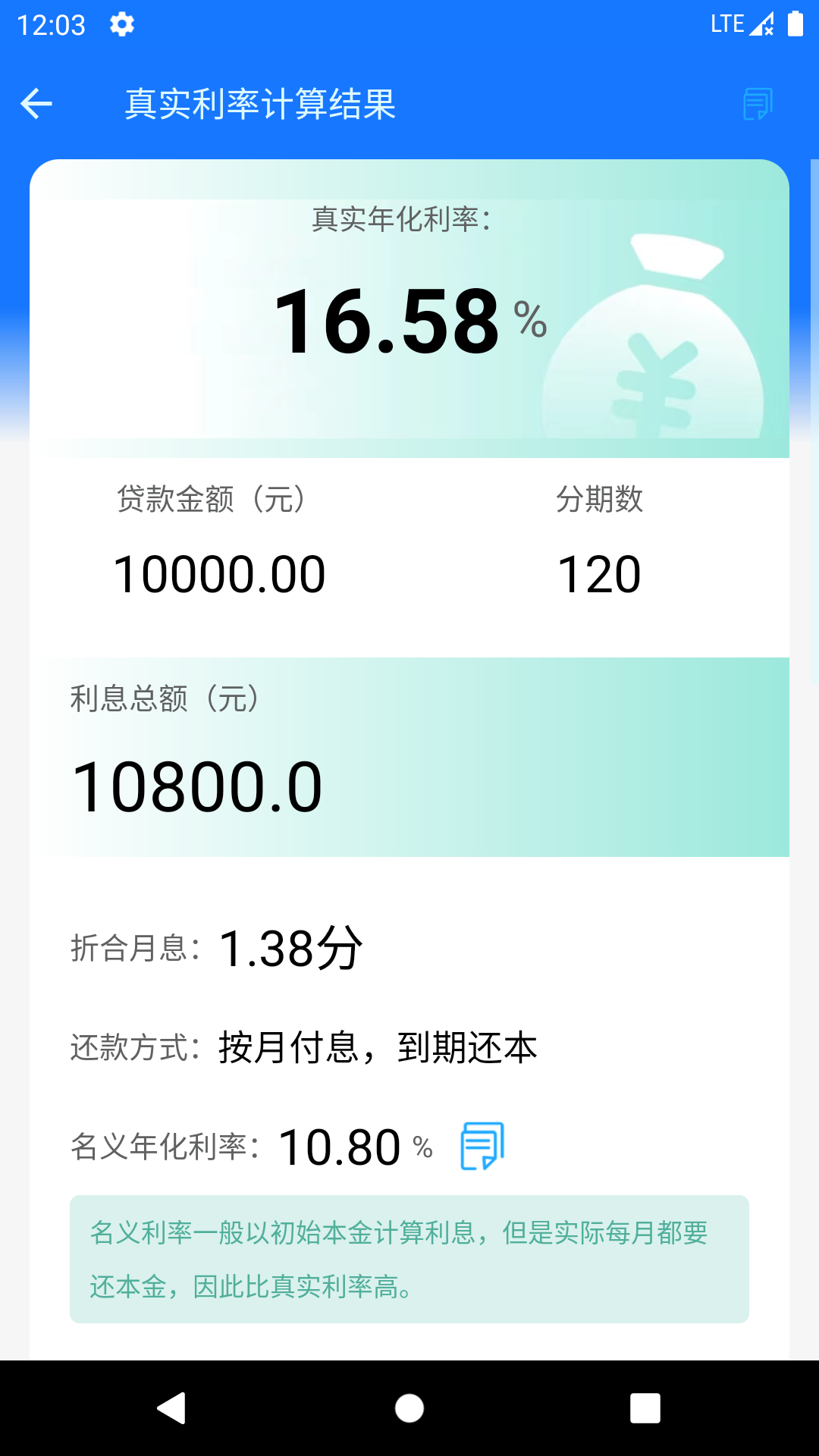Tap the copy result icon in top bar
The height and width of the screenshot is (1456, 819).
(757, 104)
